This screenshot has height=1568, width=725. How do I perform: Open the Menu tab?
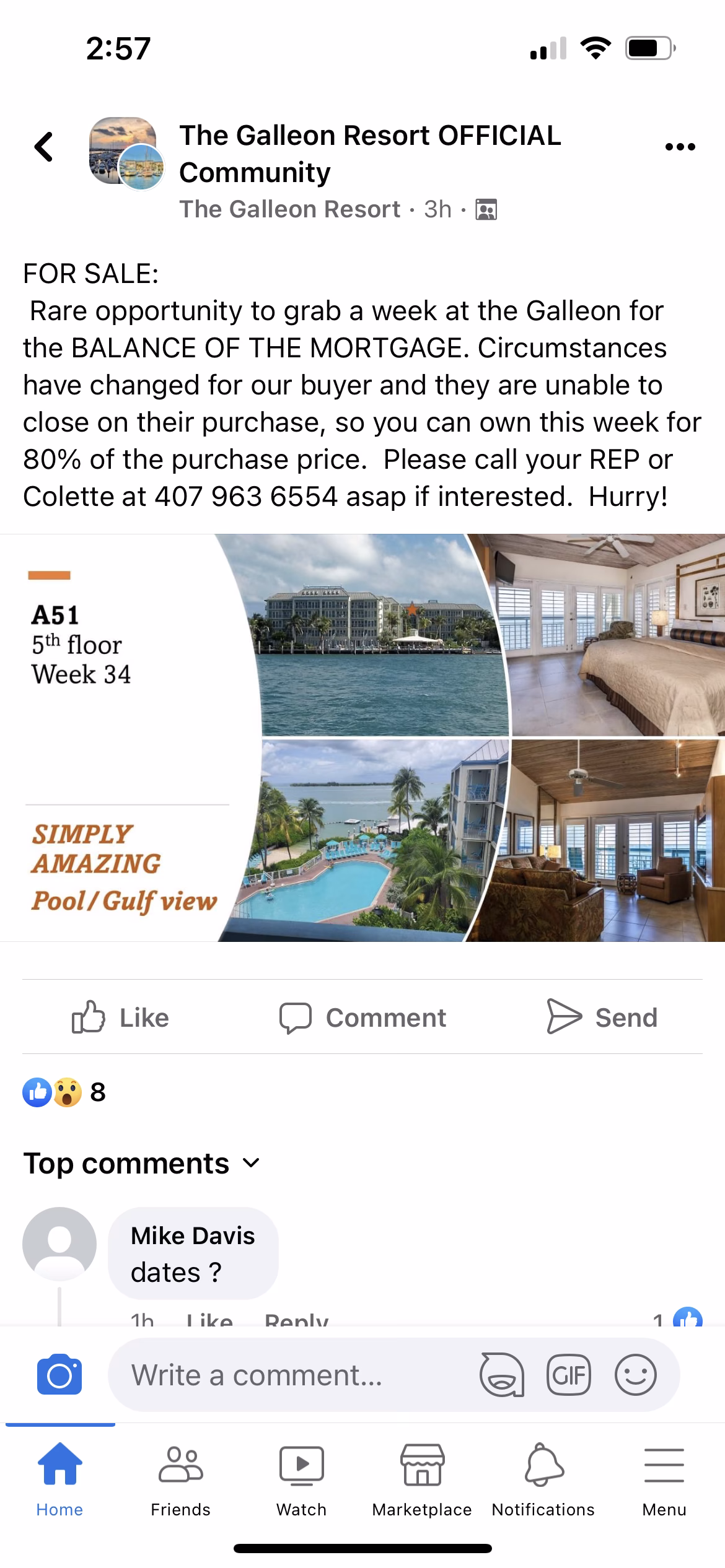(664, 1481)
